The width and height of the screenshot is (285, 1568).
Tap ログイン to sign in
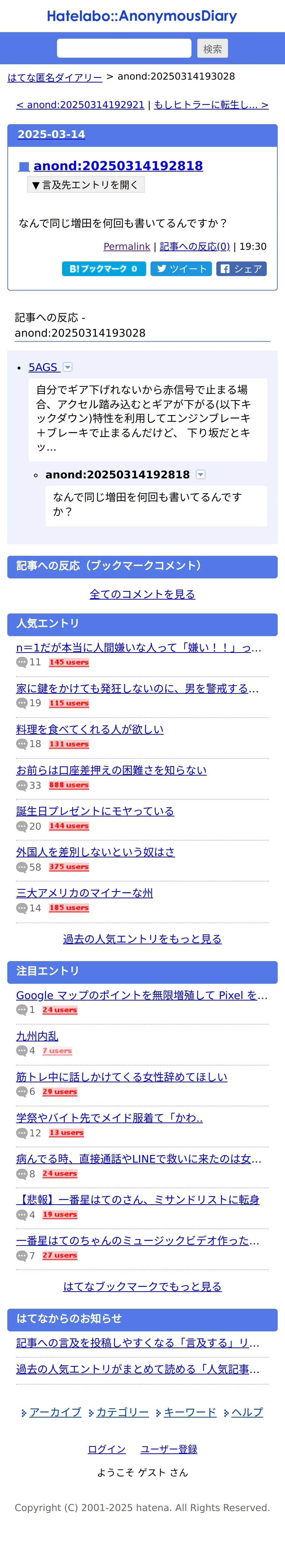107,1449
